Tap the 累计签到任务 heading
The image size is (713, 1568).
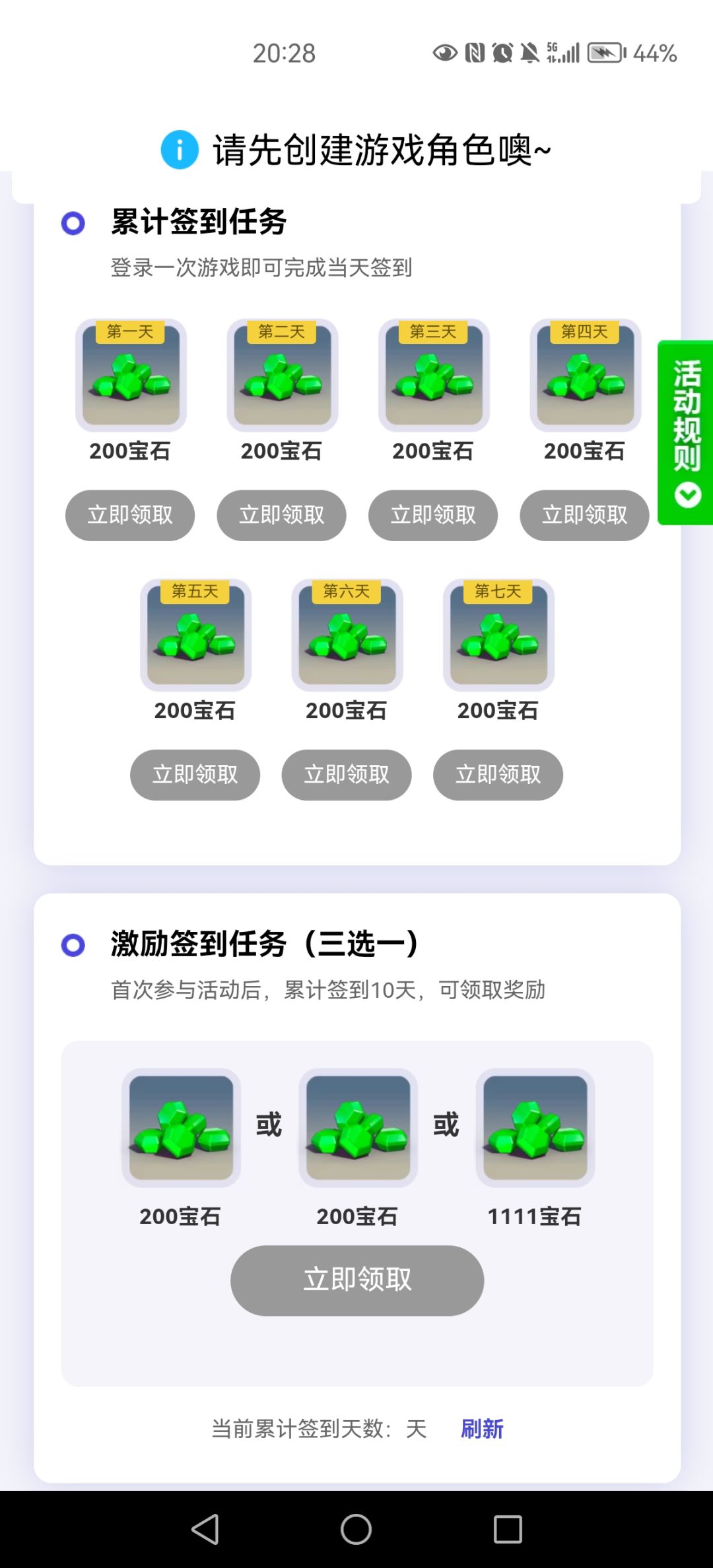[x=198, y=223]
